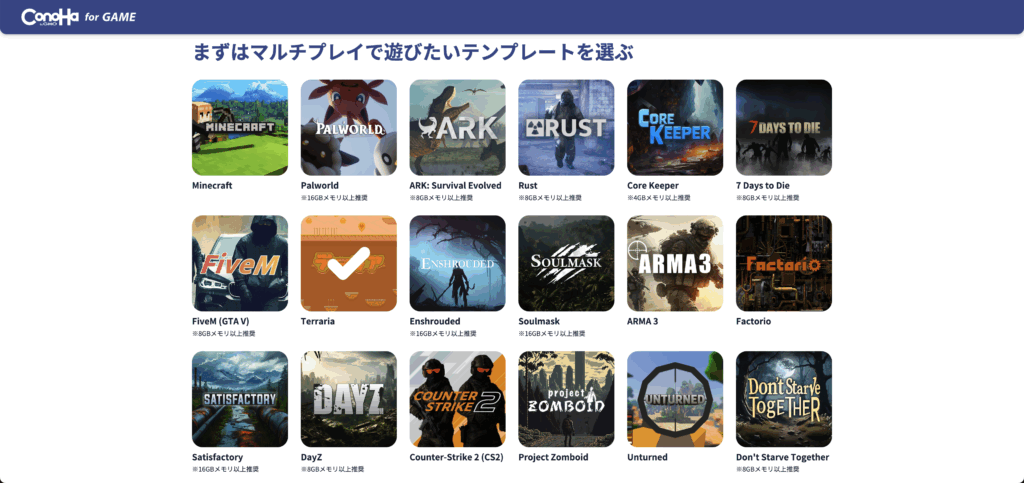Choose the Factorio template
Image resolution: width=1024 pixels, height=483 pixels.
(784, 263)
